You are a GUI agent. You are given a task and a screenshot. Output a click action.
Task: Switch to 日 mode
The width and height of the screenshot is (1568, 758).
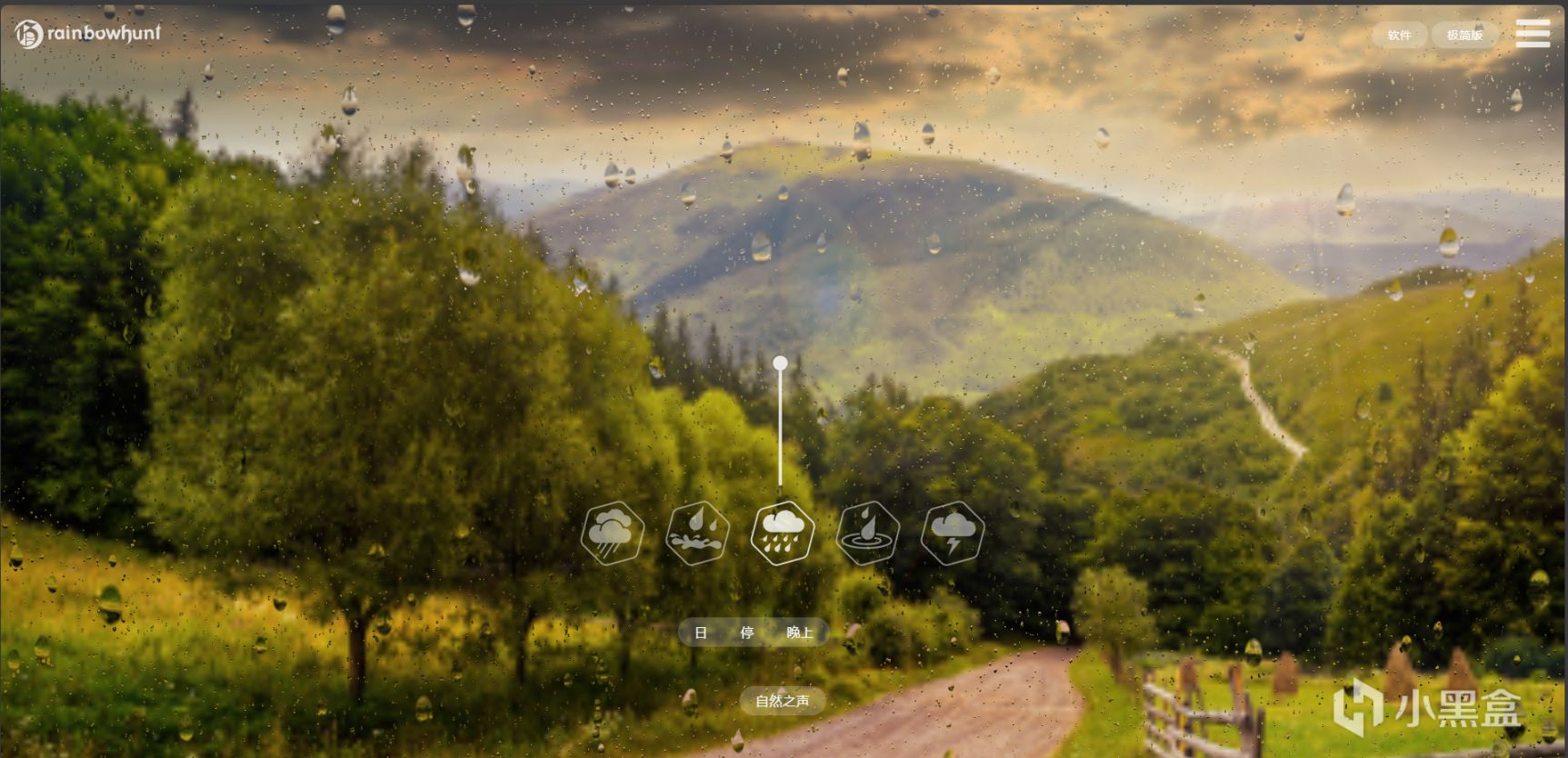700,633
